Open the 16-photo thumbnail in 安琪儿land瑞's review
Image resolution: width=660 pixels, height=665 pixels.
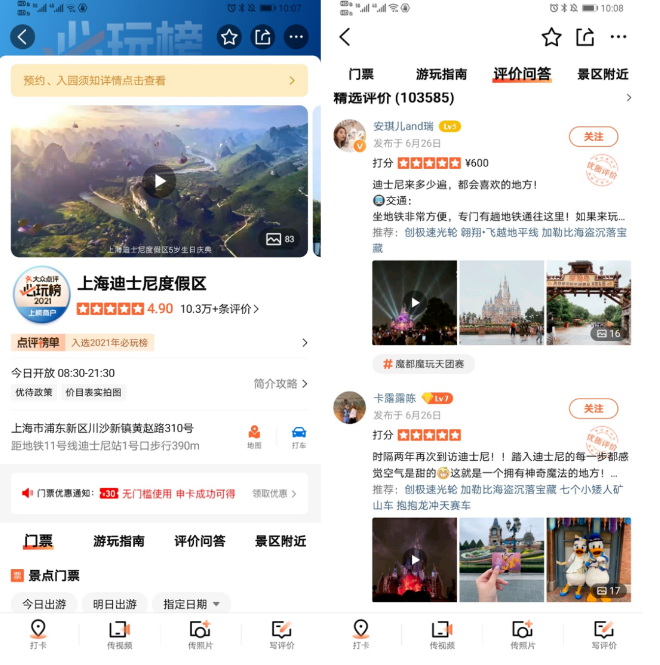pos(588,303)
